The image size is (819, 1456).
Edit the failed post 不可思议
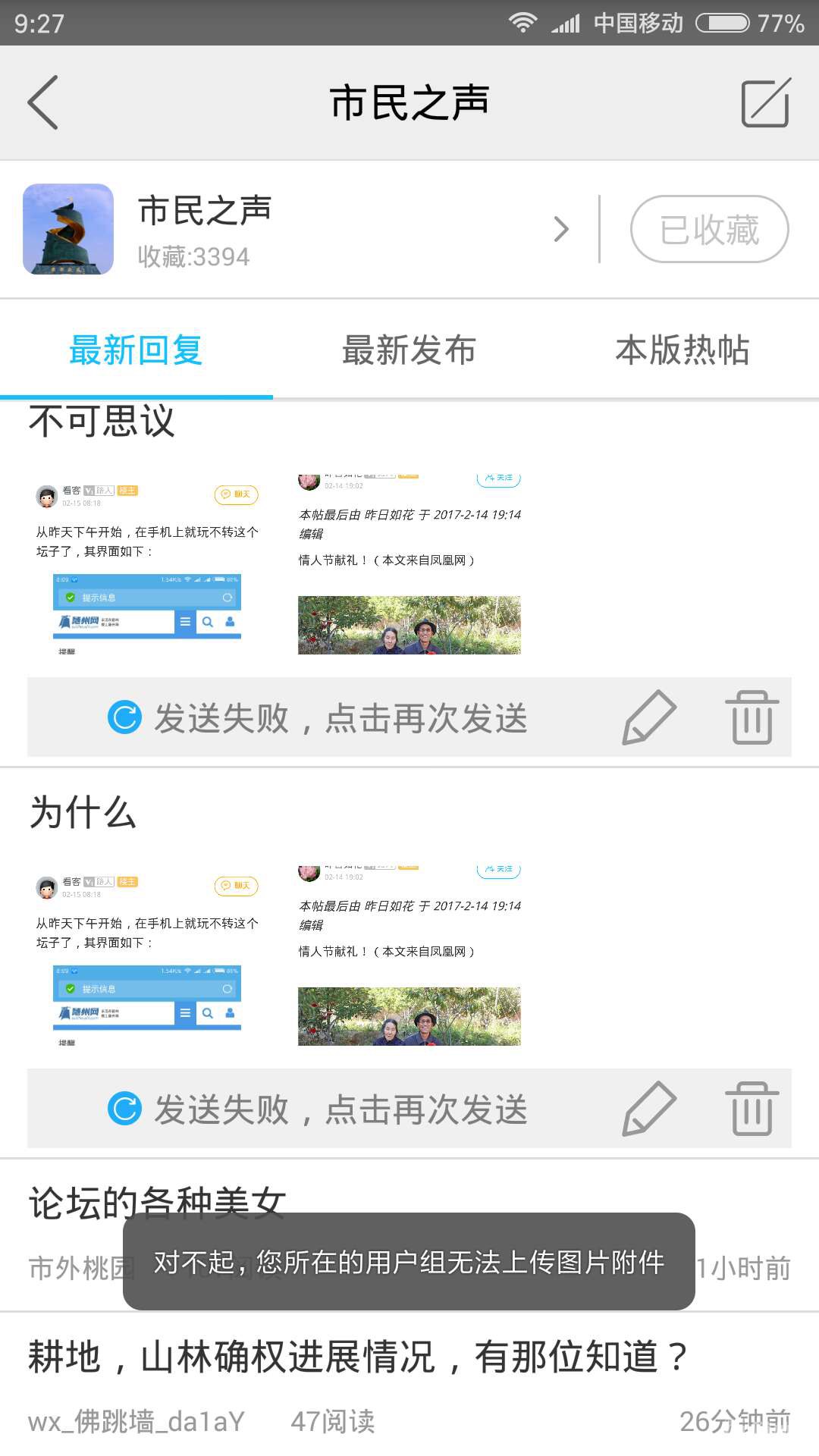click(x=649, y=717)
